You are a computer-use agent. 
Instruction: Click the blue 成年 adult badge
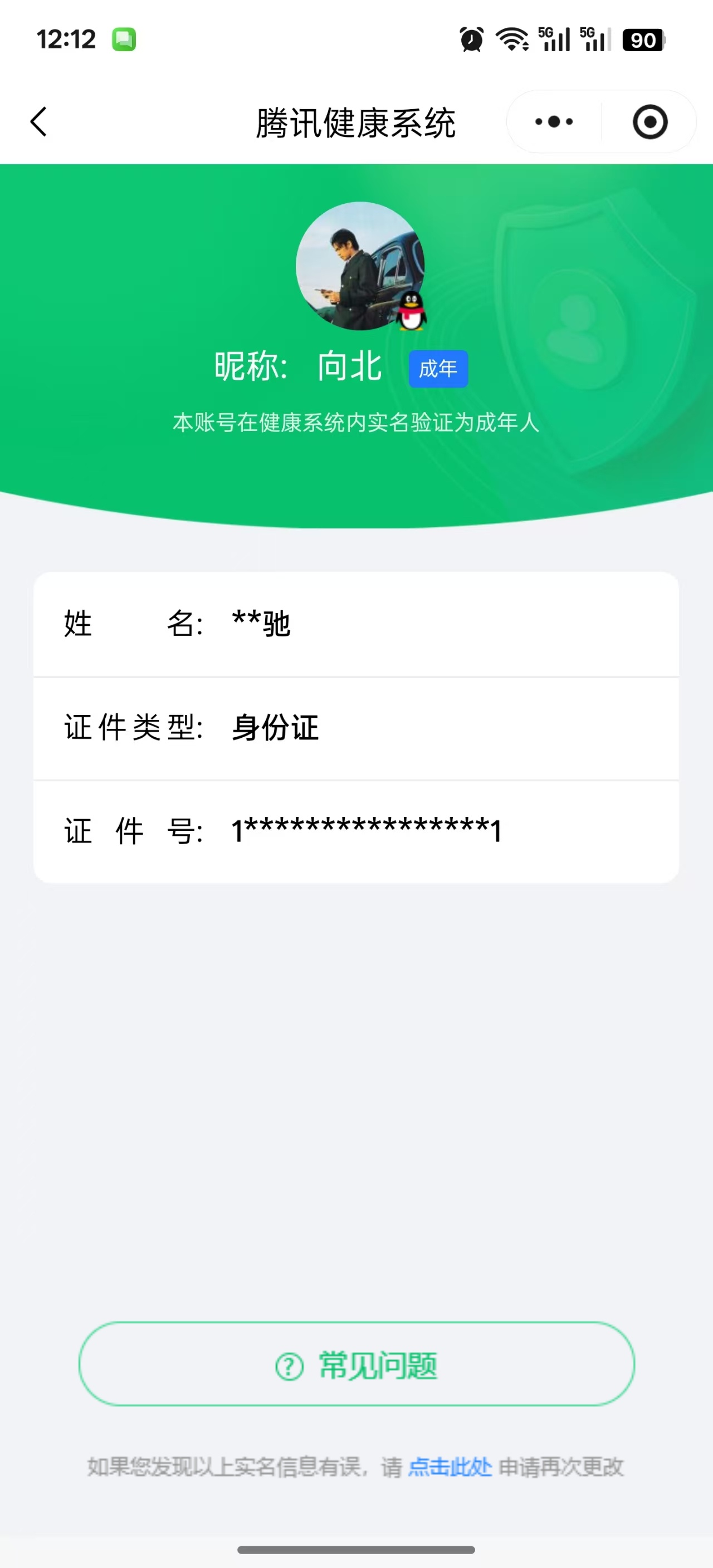click(x=438, y=368)
